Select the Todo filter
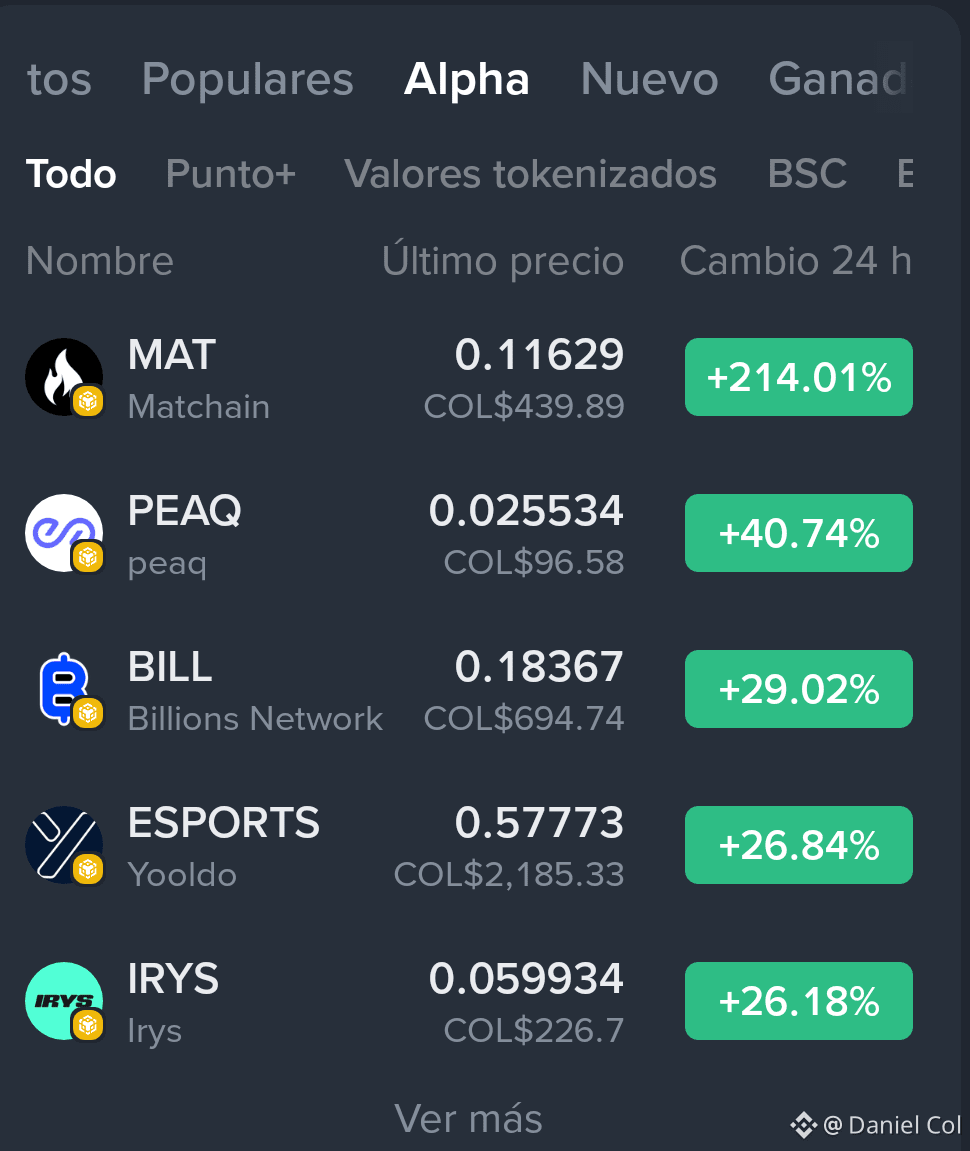The image size is (970, 1151). tap(71, 174)
